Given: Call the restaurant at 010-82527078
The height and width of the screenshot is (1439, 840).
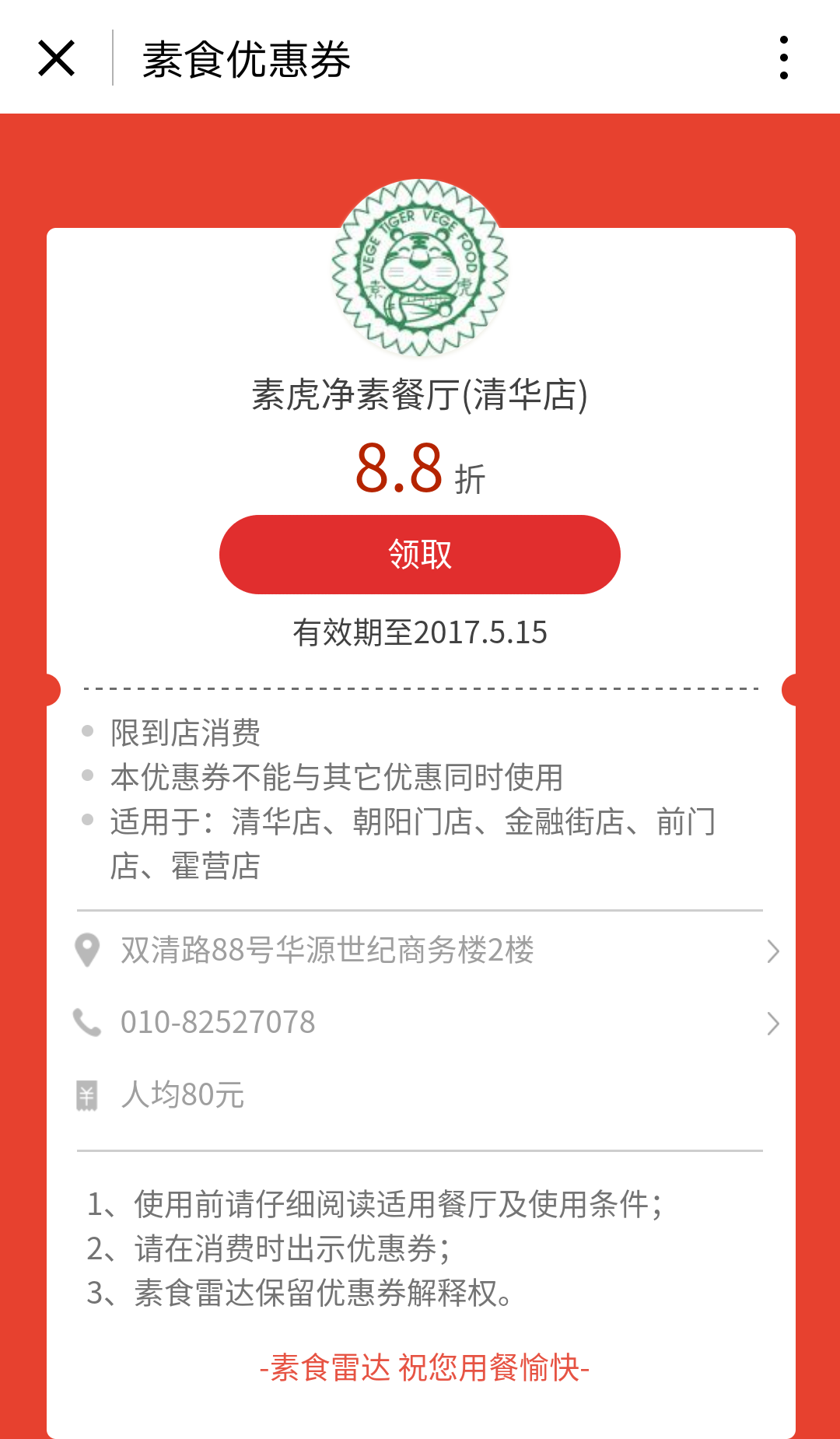Looking at the screenshot, I should (420, 1023).
